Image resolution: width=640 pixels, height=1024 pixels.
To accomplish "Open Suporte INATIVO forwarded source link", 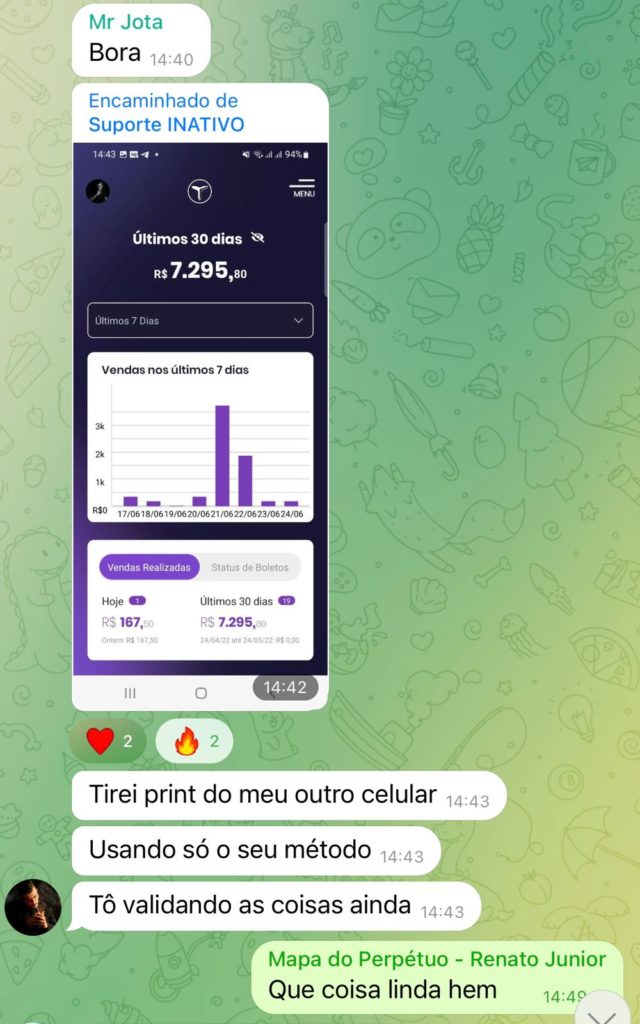I will [166, 125].
